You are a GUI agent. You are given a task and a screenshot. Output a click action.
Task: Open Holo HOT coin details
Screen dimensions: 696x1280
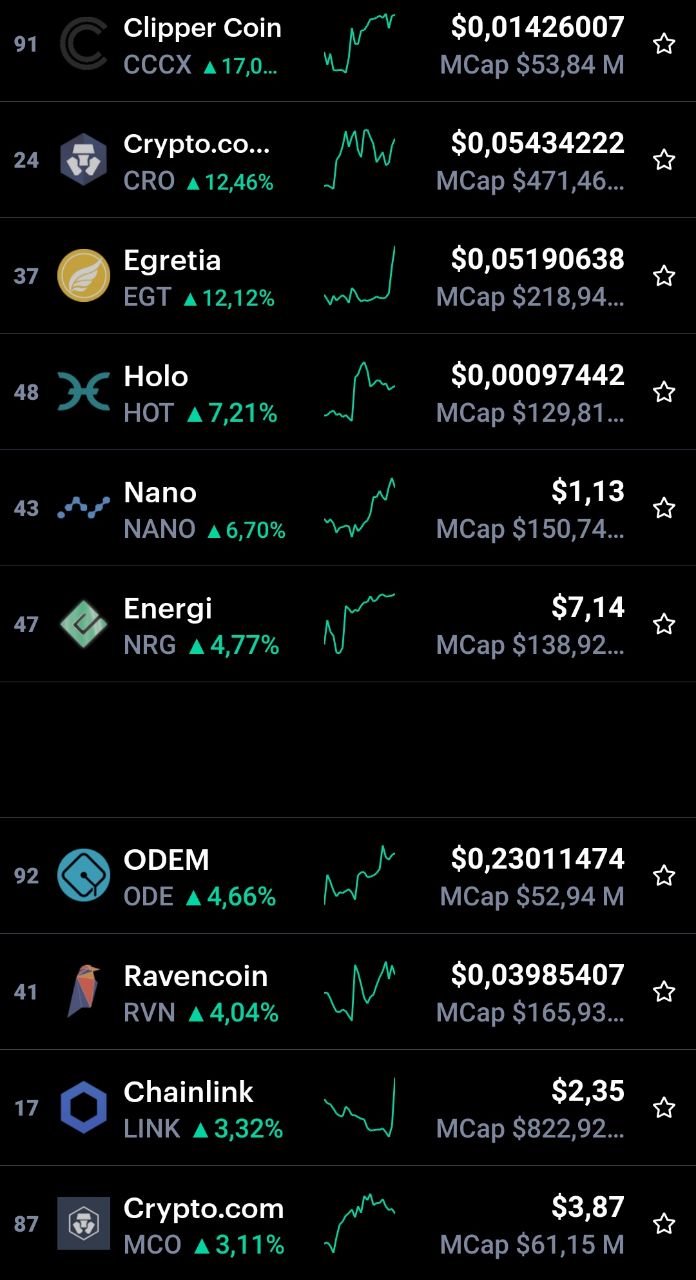point(348,392)
